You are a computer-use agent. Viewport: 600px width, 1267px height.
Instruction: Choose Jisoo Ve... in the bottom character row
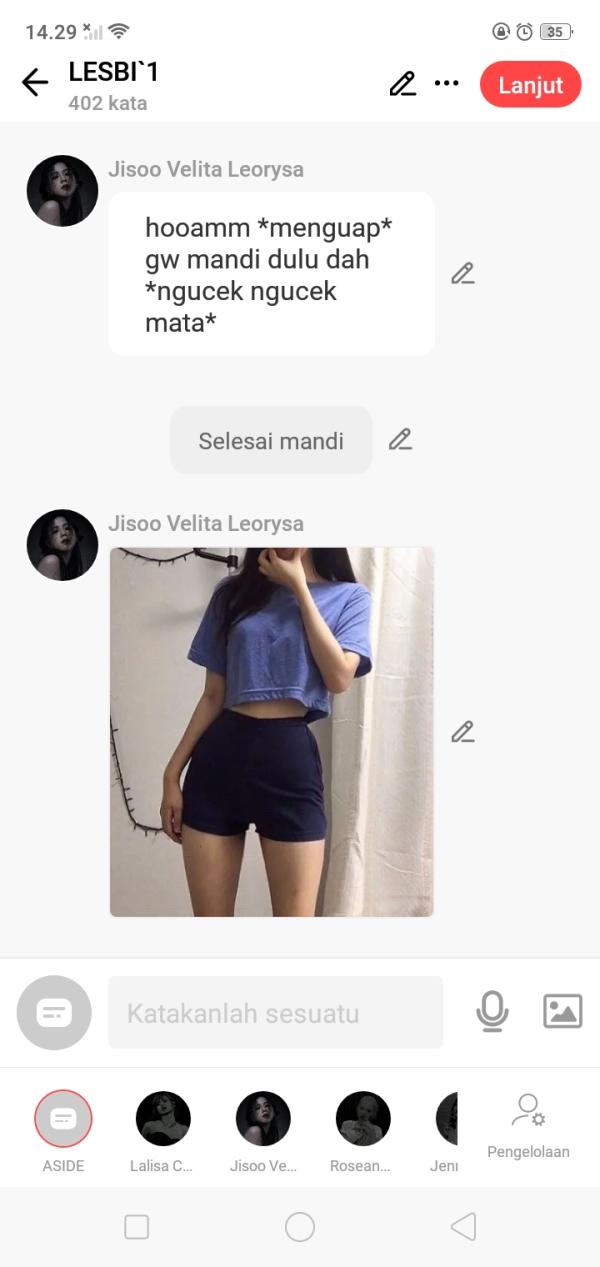(263, 1119)
